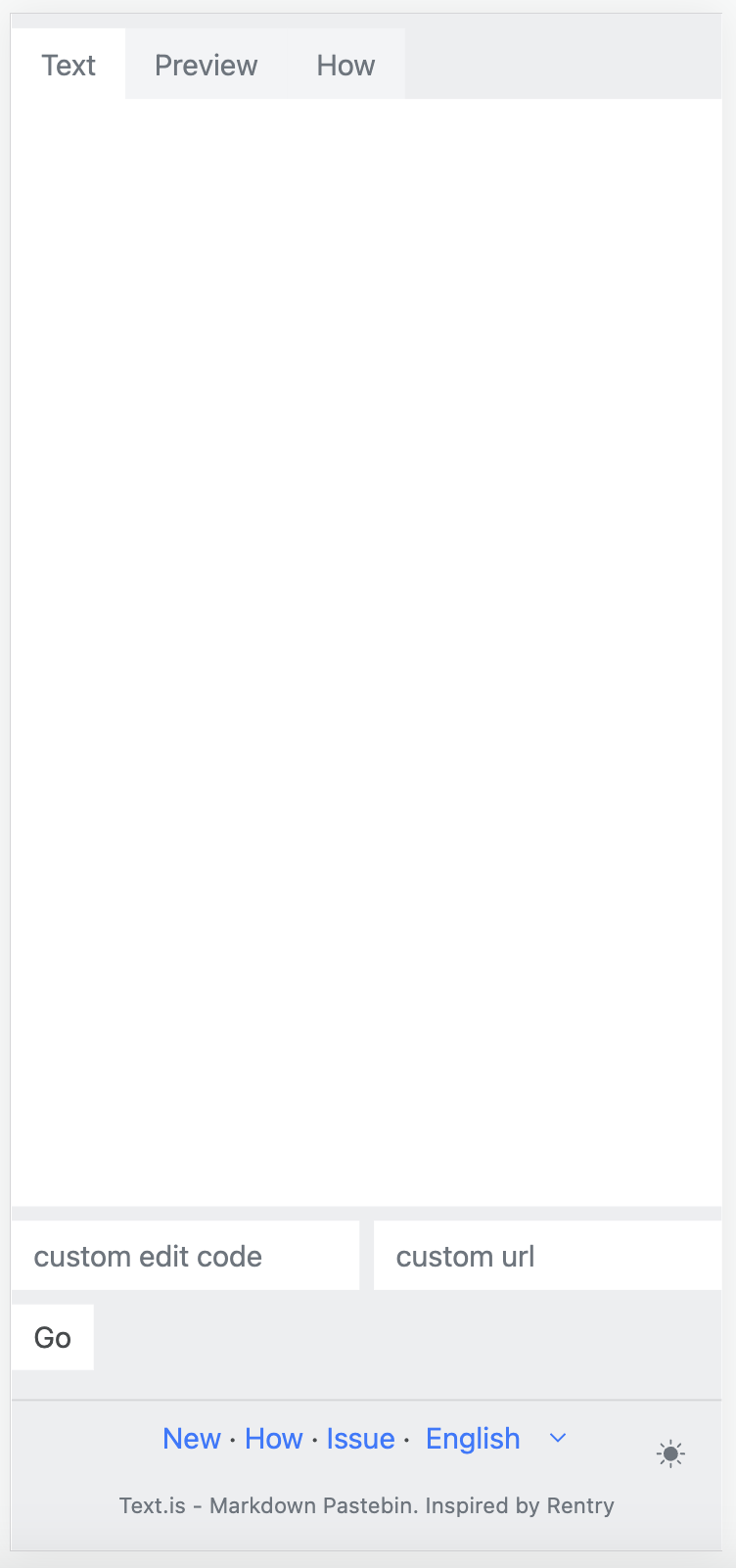The height and width of the screenshot is (1568, 736).
Task: Switch to the Preview tab
Action: click(206, 66)
